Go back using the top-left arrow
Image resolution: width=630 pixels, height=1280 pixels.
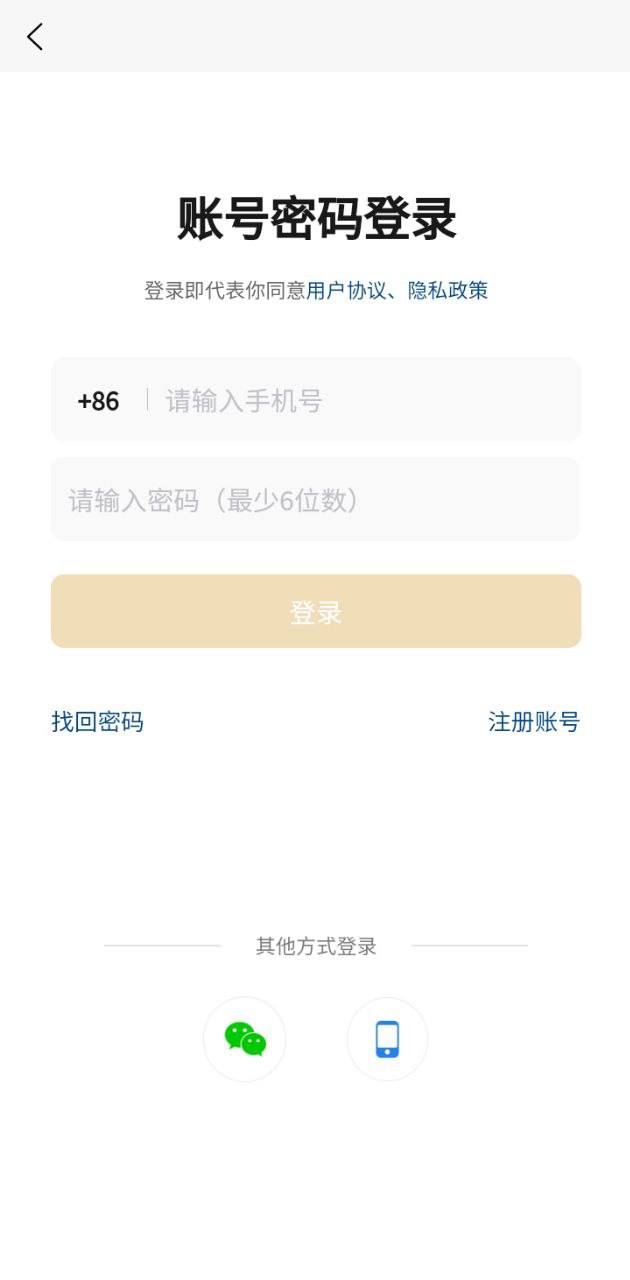[x=35, y=37]
